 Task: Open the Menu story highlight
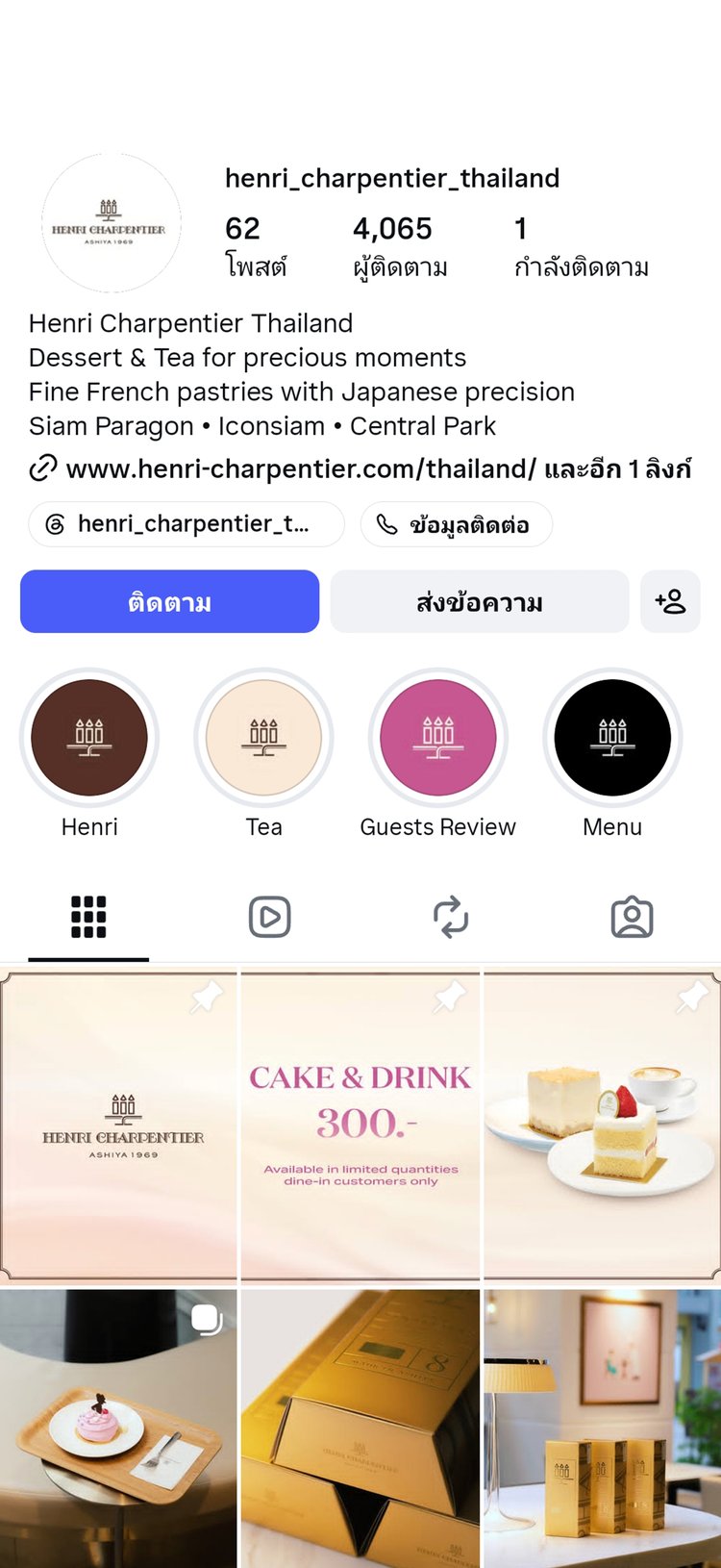click(612, 738)
